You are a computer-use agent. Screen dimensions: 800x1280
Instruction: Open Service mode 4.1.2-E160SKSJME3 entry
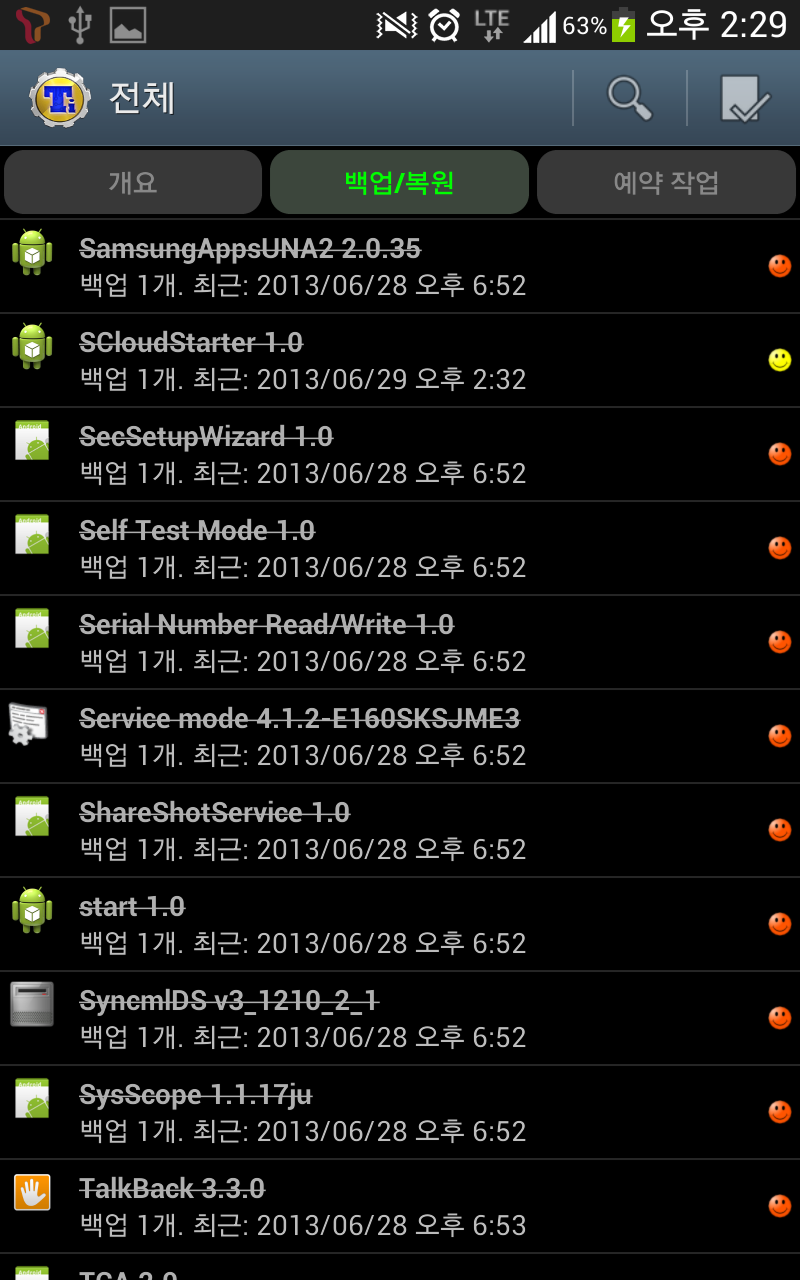point(400,736)
